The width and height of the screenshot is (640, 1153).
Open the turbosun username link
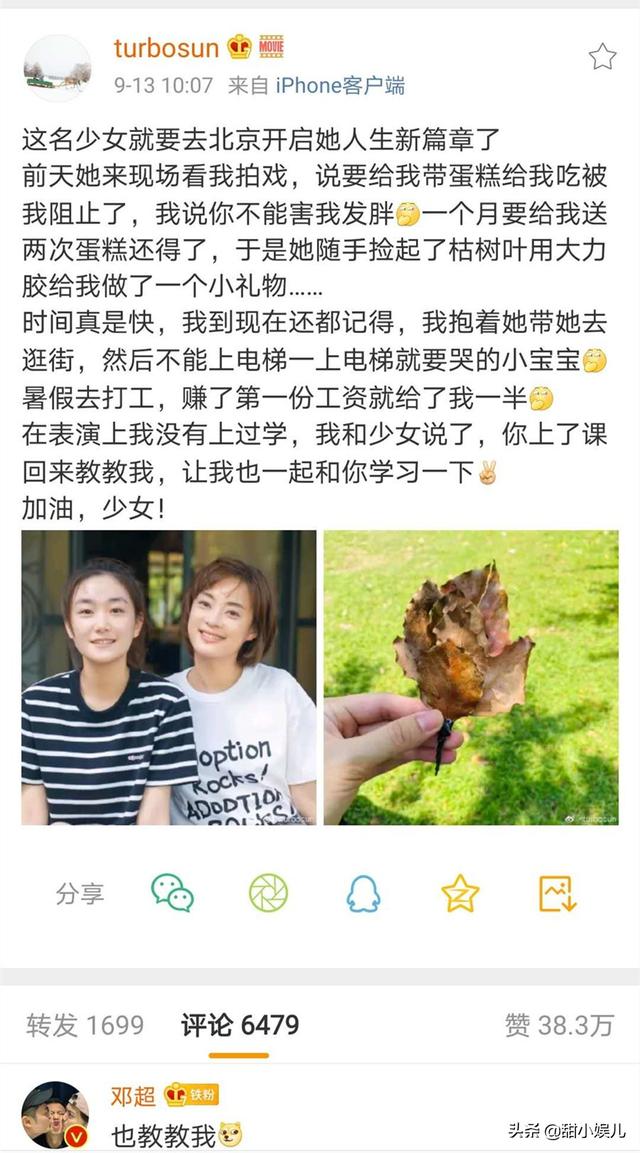pyautogui.click(x=167, y=47)
